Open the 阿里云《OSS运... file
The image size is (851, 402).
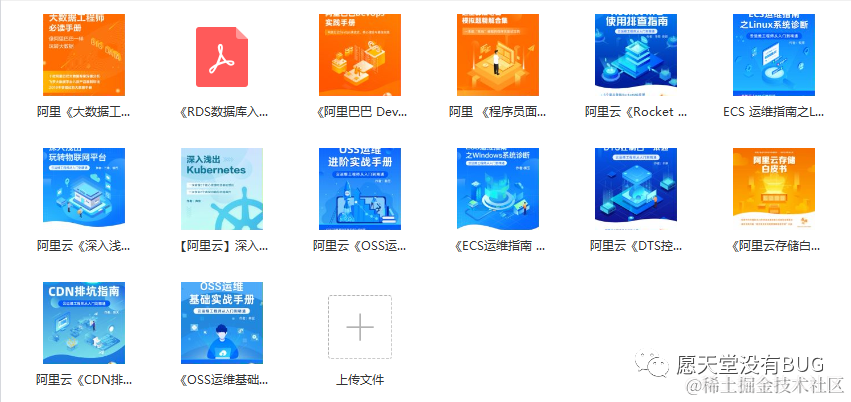(x=359, y=190)
